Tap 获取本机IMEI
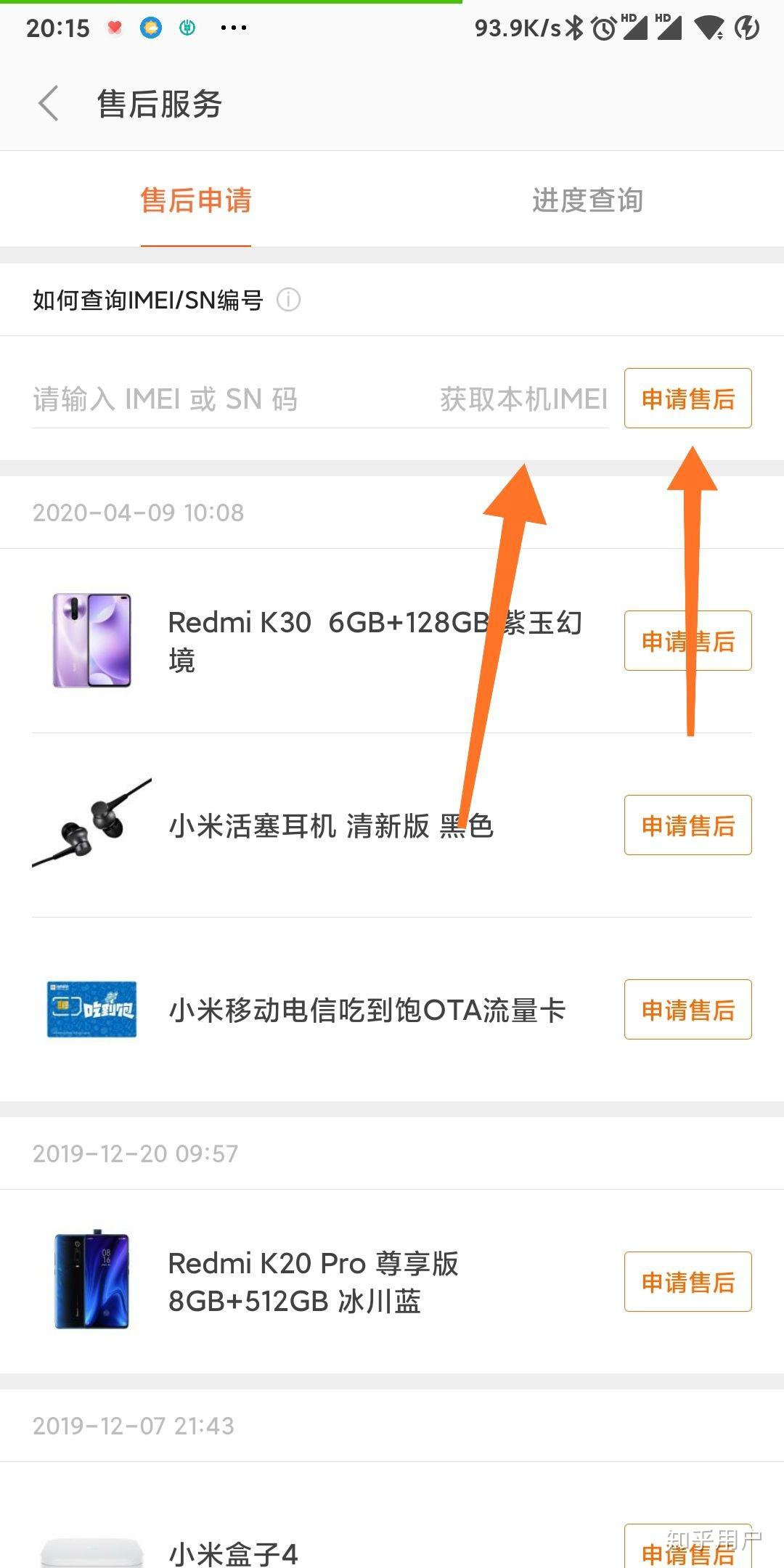Viewport: 784px width, 1568px height. coord(523,399)
